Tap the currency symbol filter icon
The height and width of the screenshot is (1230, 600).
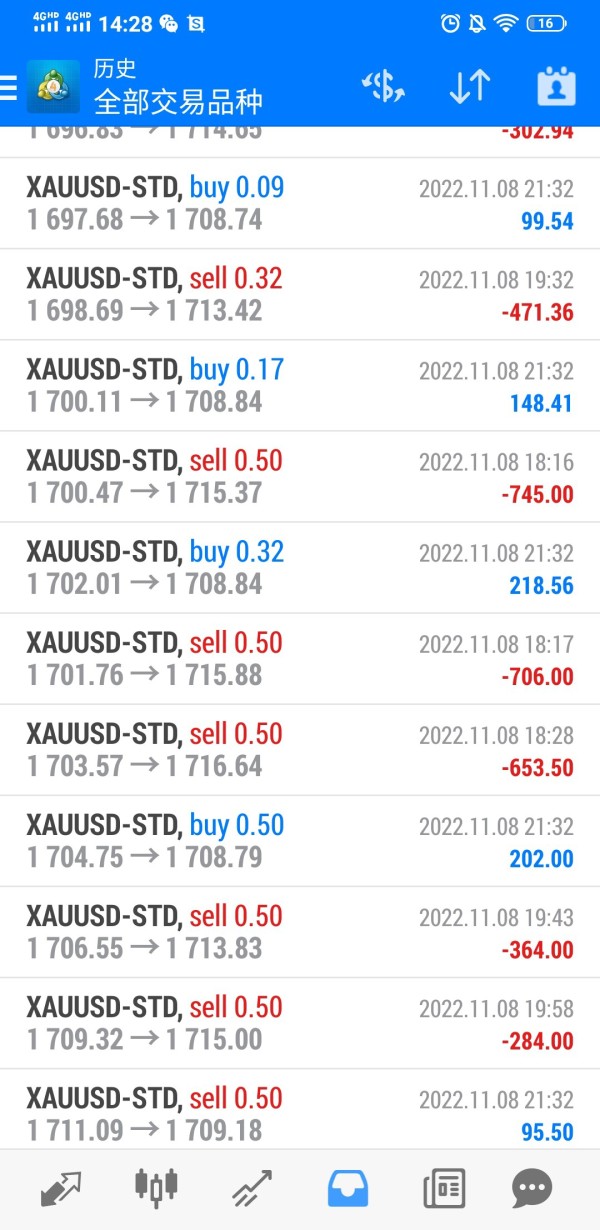point(383,87)
